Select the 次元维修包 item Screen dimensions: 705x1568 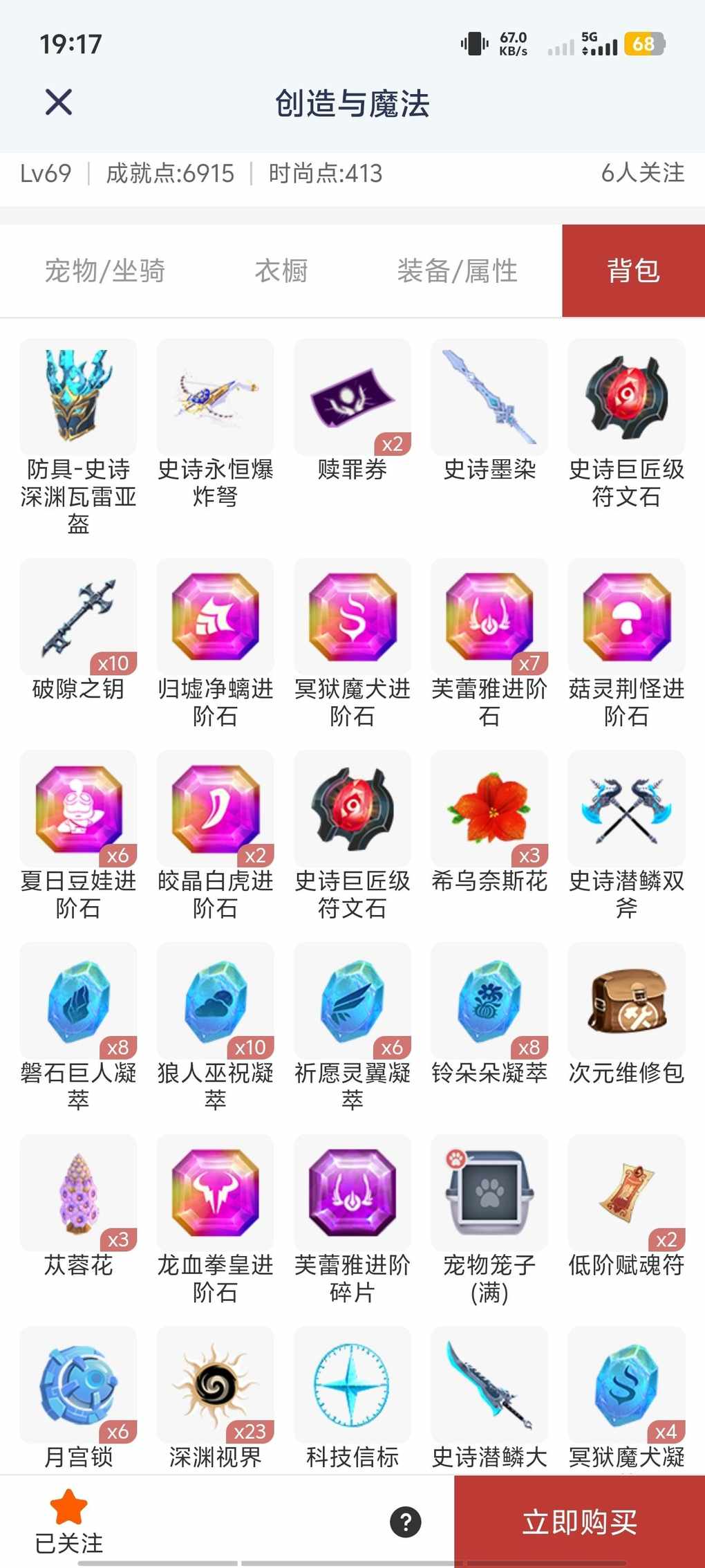626,1001
